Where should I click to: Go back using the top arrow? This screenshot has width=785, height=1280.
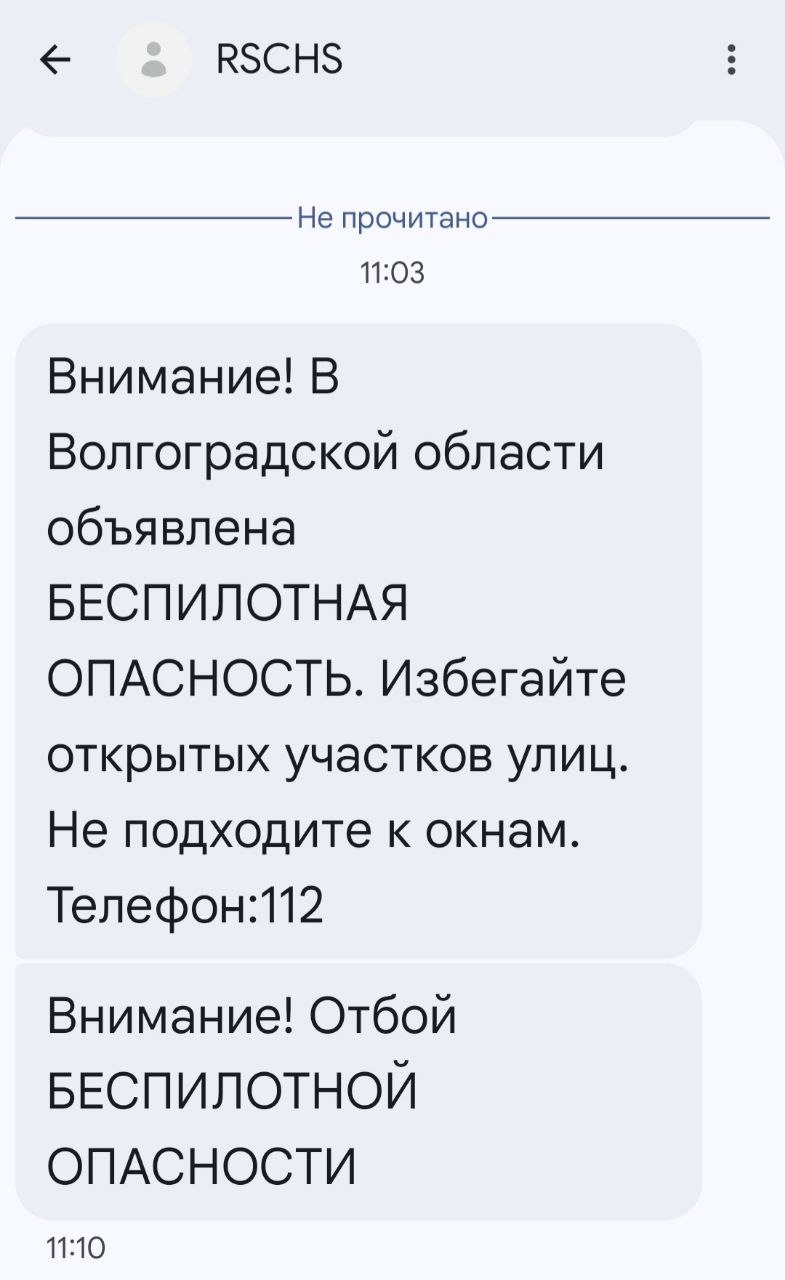pyautogui.click(x=55, y=62)
